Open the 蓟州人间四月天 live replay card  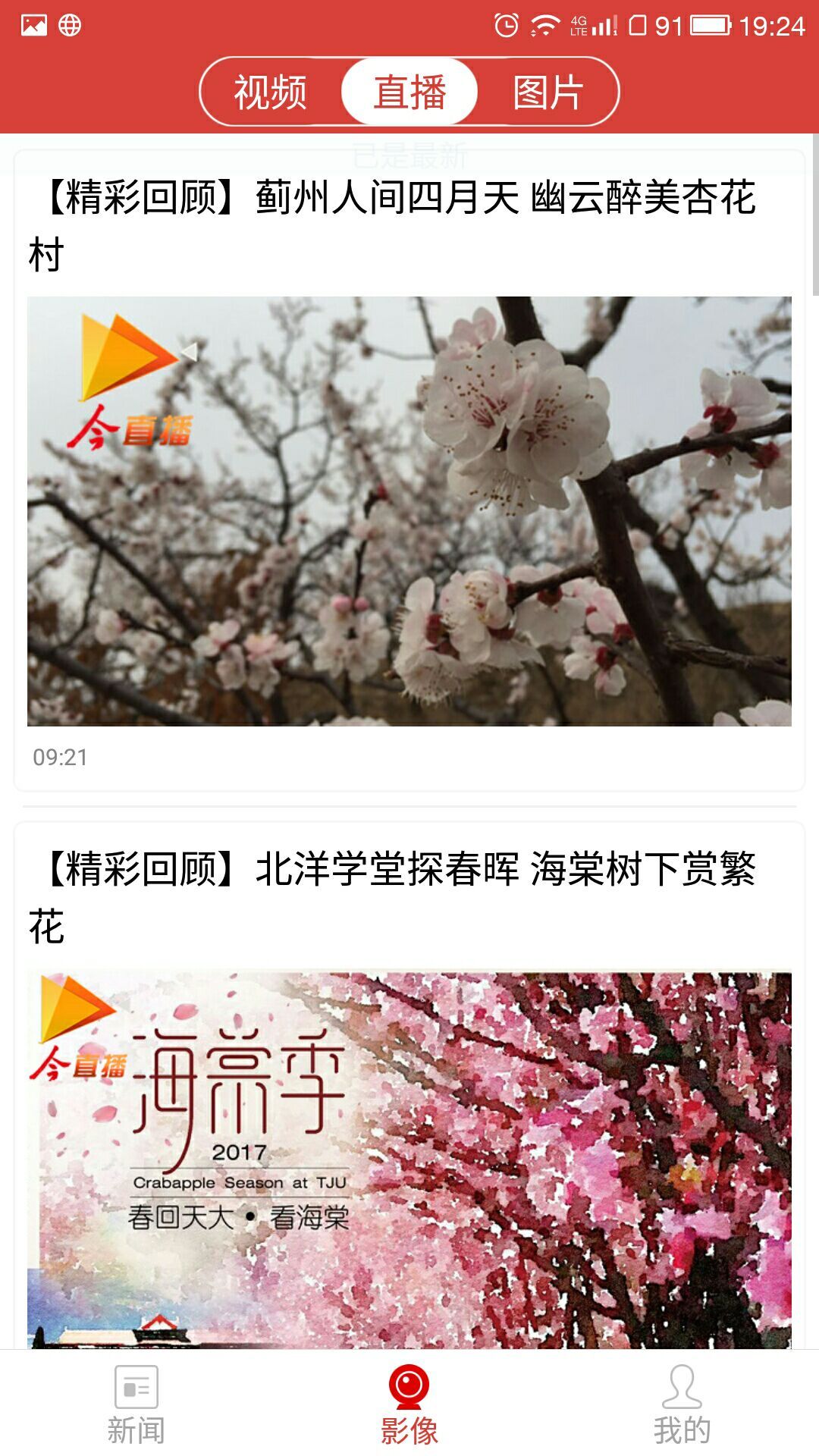409,510
